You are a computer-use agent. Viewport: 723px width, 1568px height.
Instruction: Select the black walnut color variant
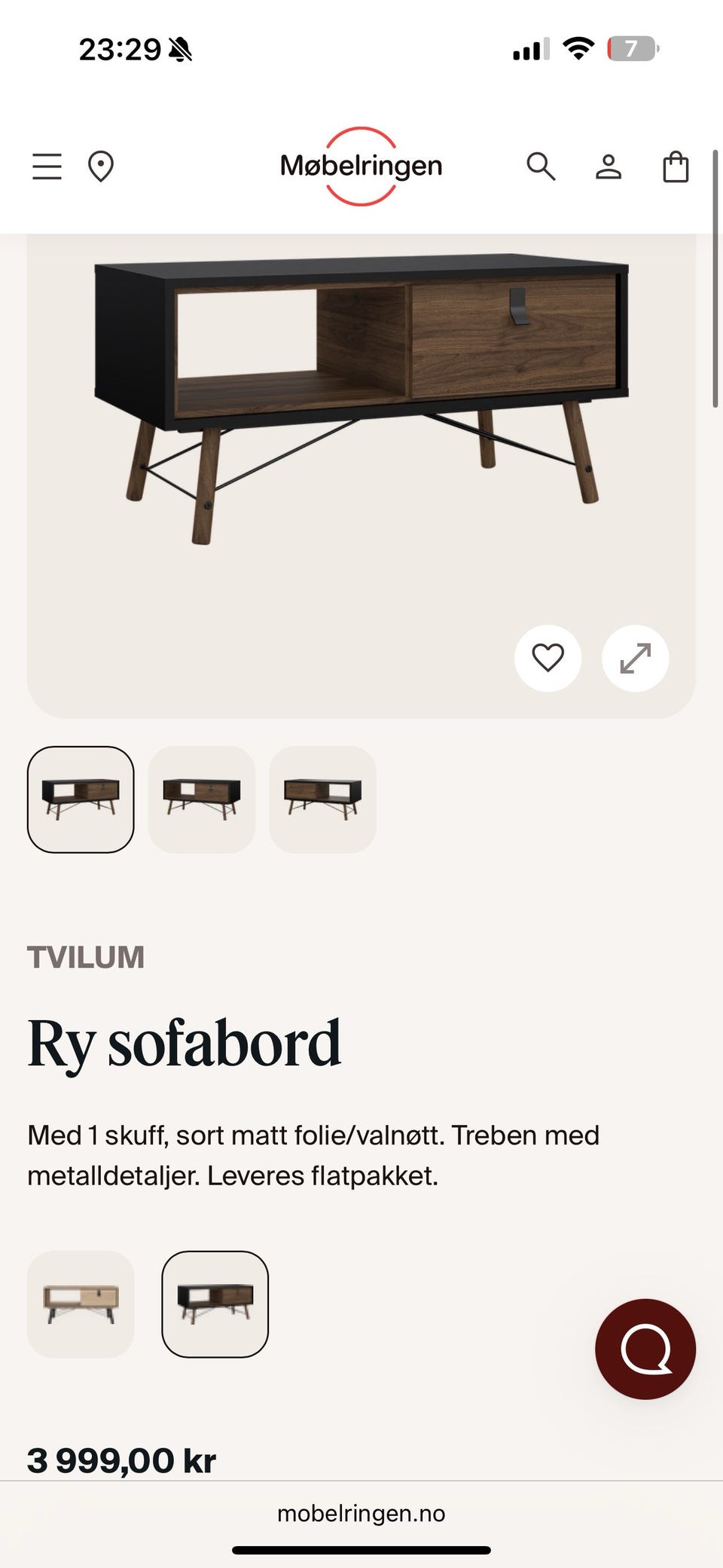(215, 1305)
